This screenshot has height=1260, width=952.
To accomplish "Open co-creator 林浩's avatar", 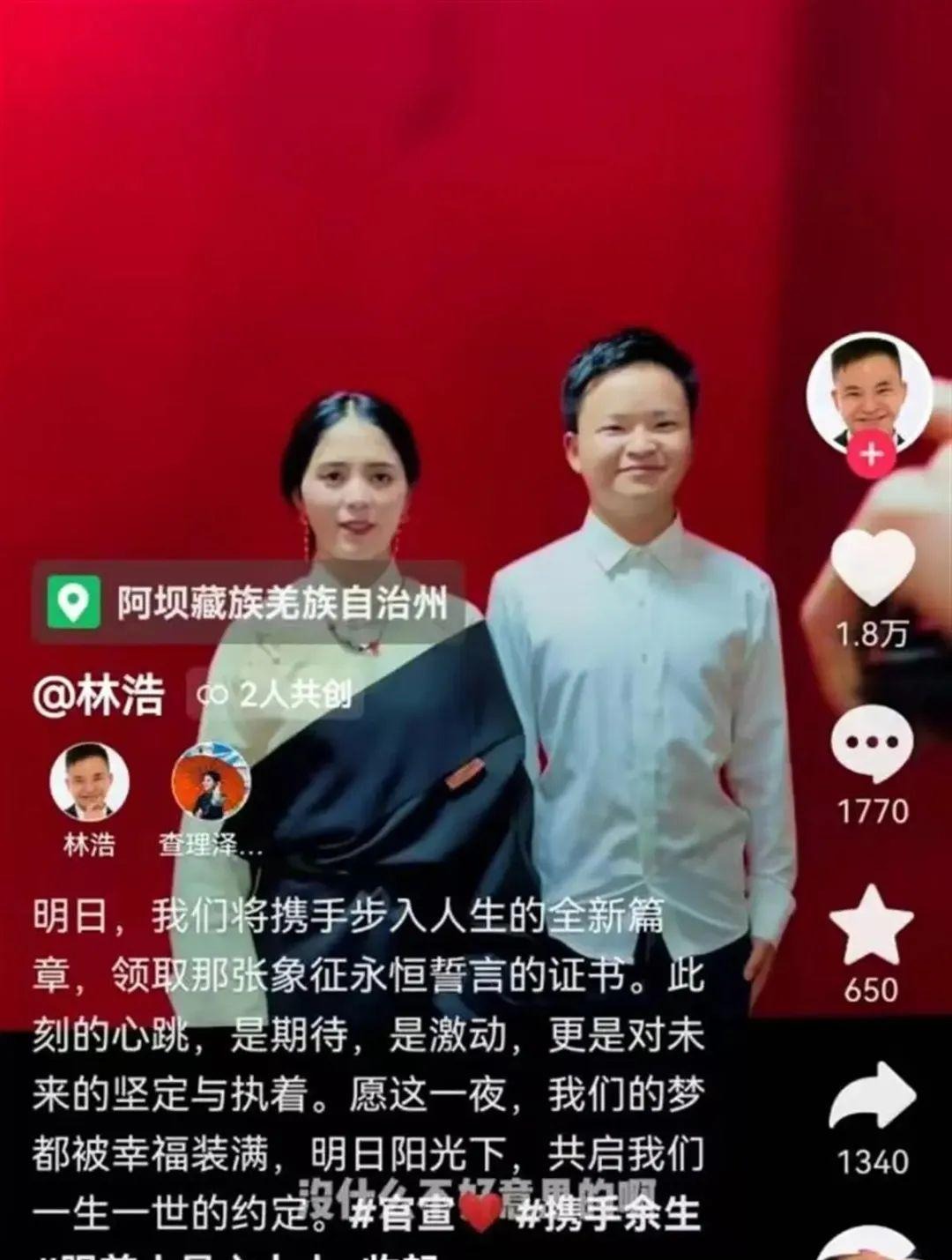I will click(89, 782).
